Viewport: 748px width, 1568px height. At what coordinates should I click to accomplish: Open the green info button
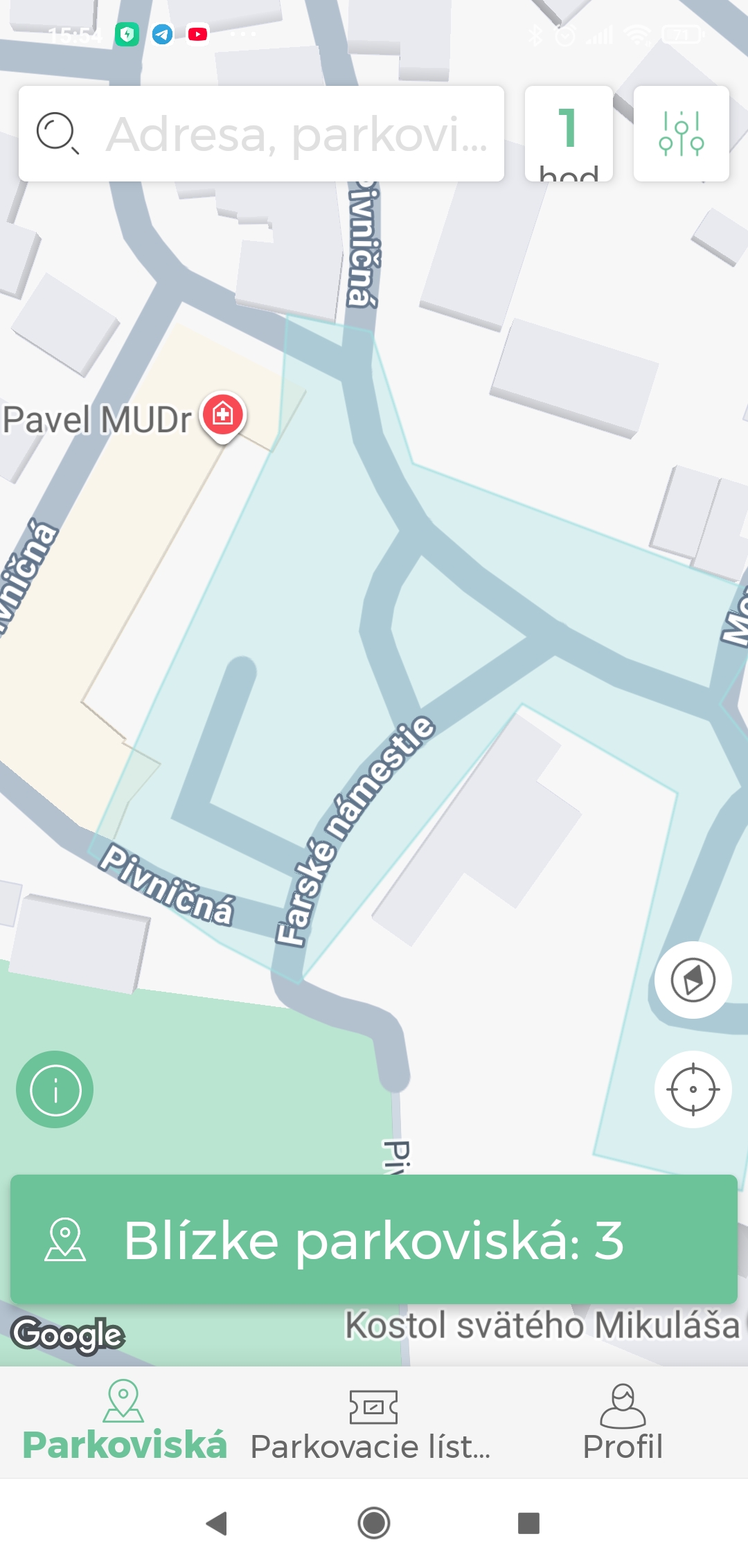click(x=55, y=1089)
